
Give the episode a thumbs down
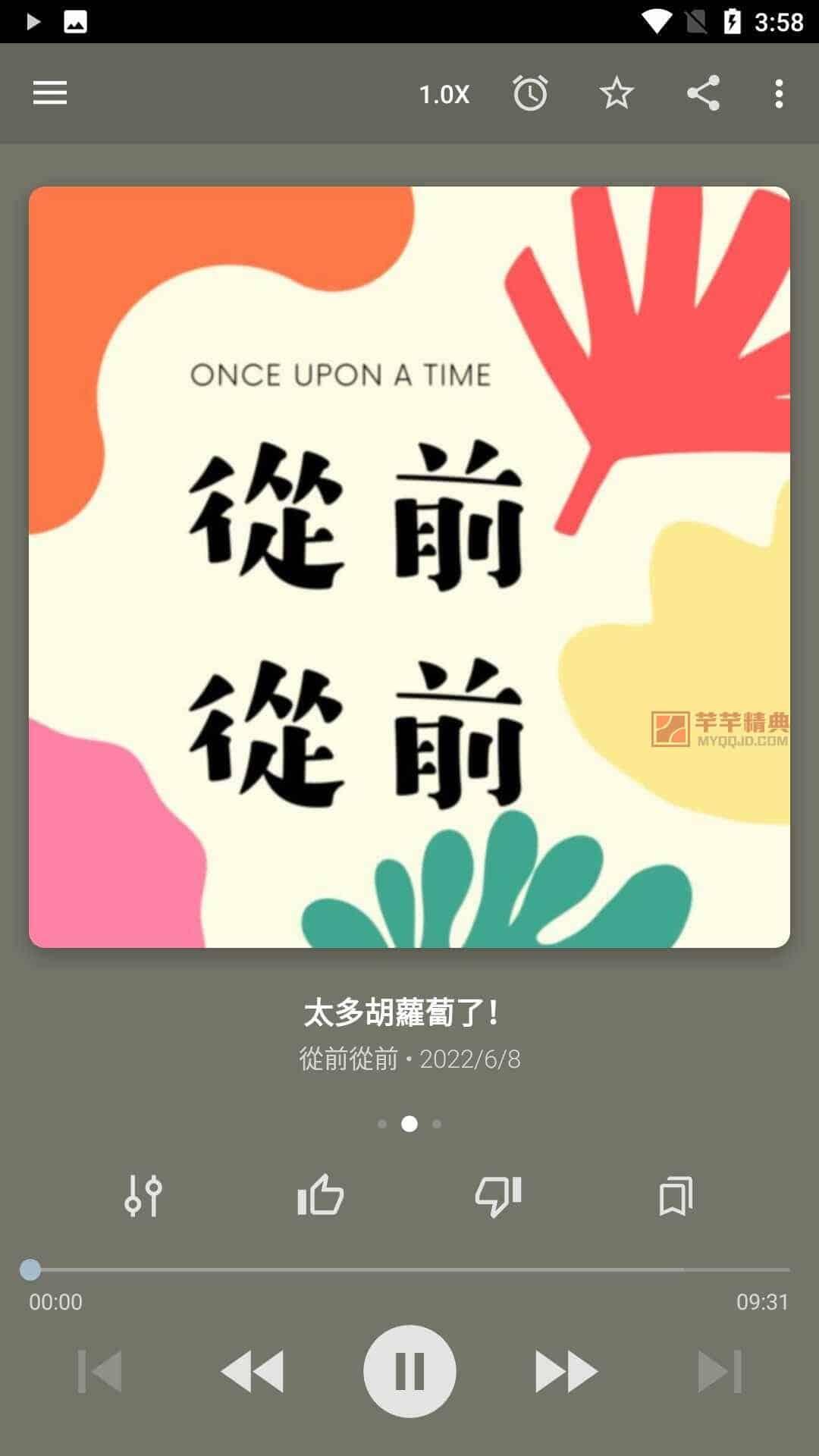[x=498, y=1197]
